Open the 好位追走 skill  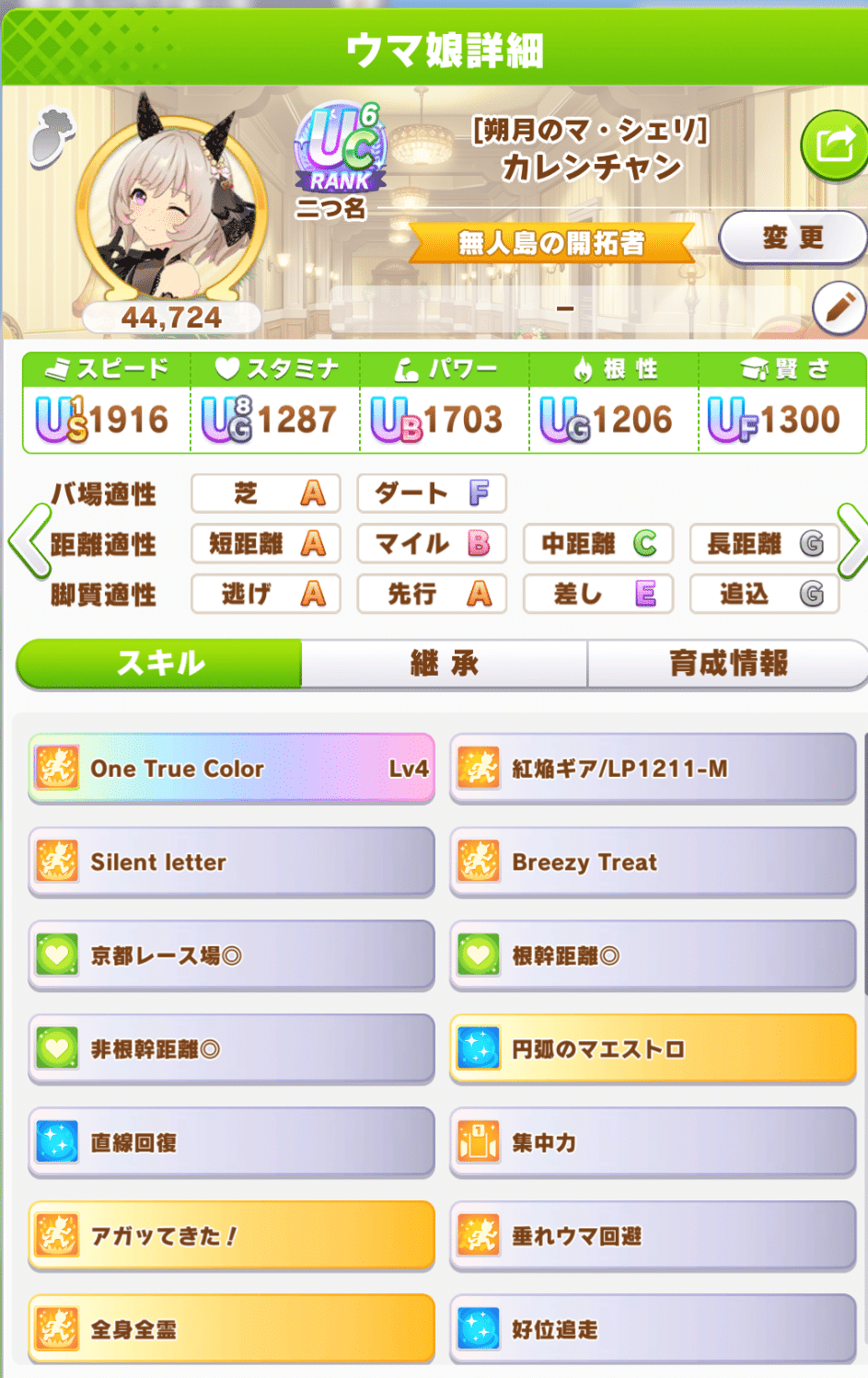coord(653,1329)
